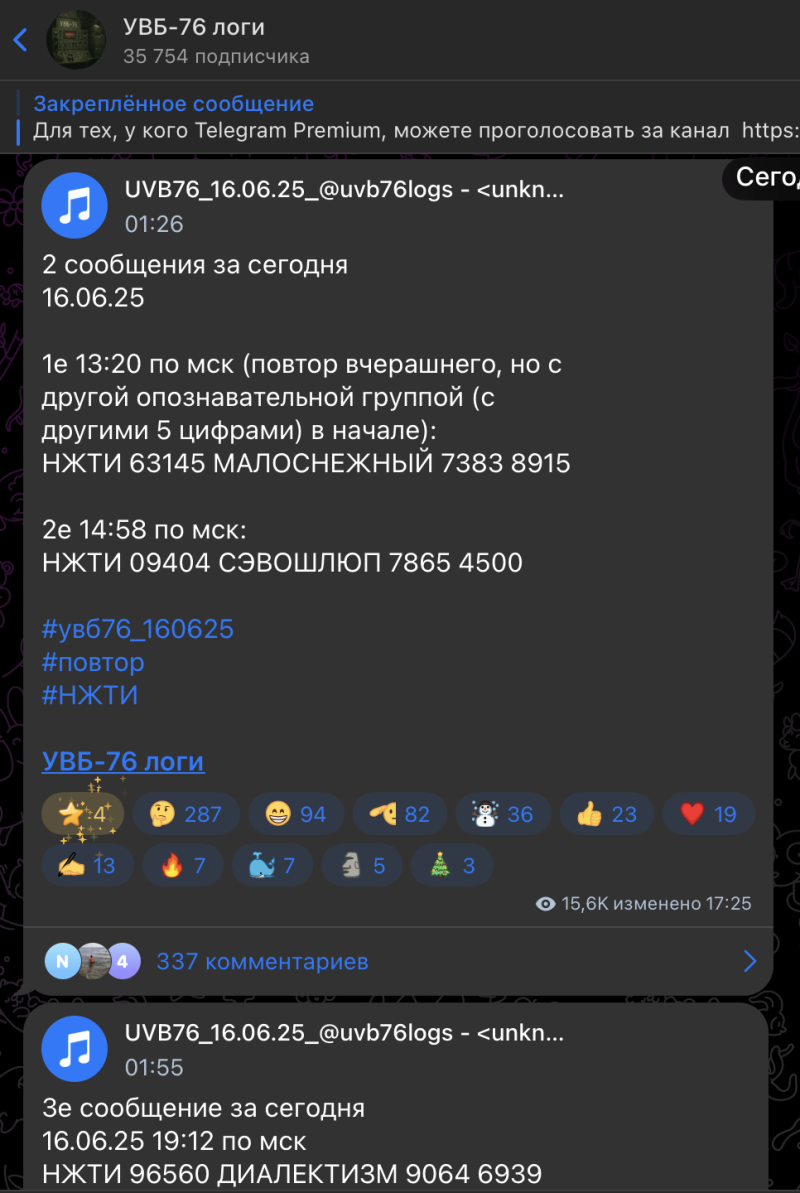The height and width of the screenshot is (1193, 800).
Task: Open the #повтор hashtag
Action: (x=93, y=662)
